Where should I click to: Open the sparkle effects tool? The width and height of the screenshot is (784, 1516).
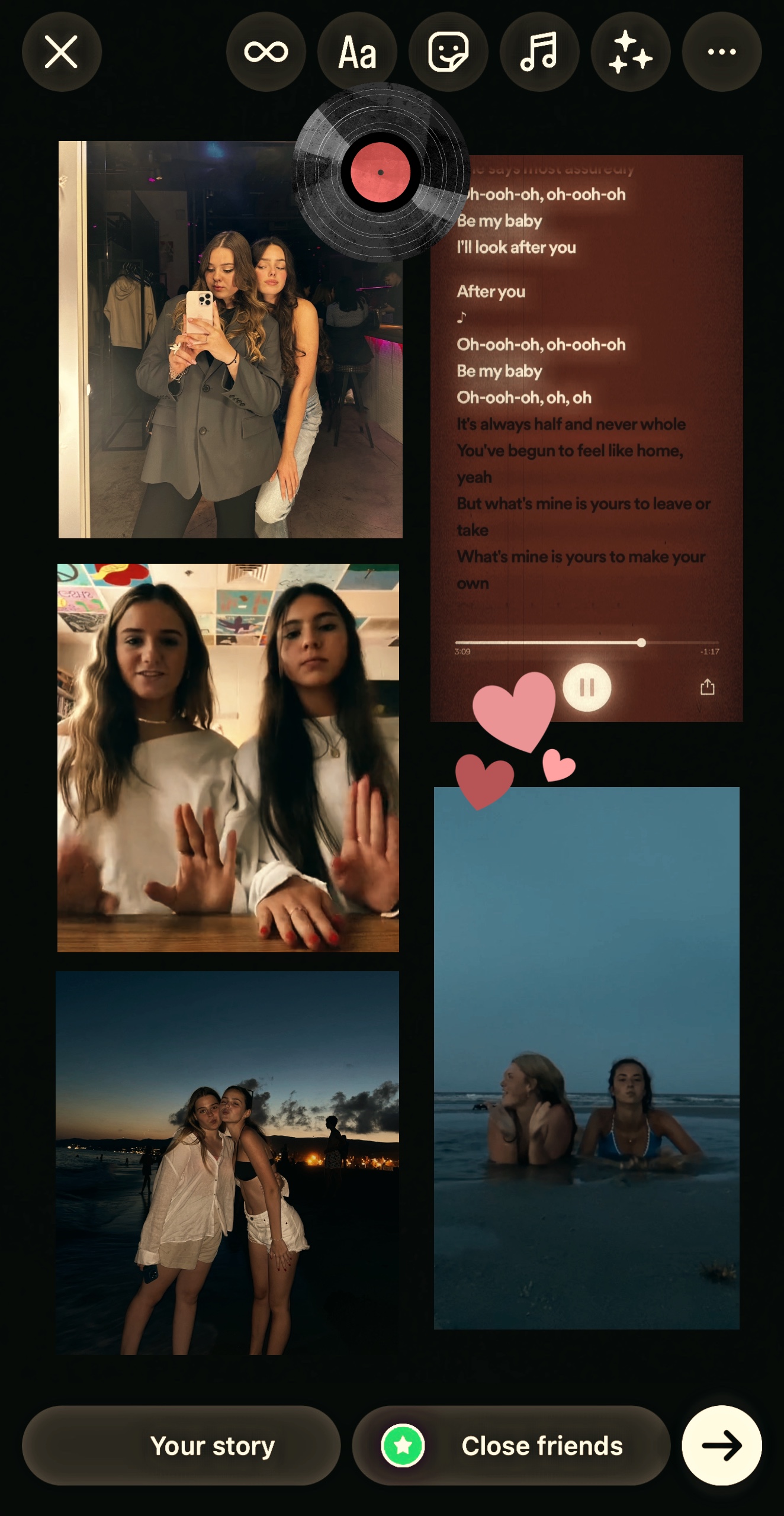point(631,52)
